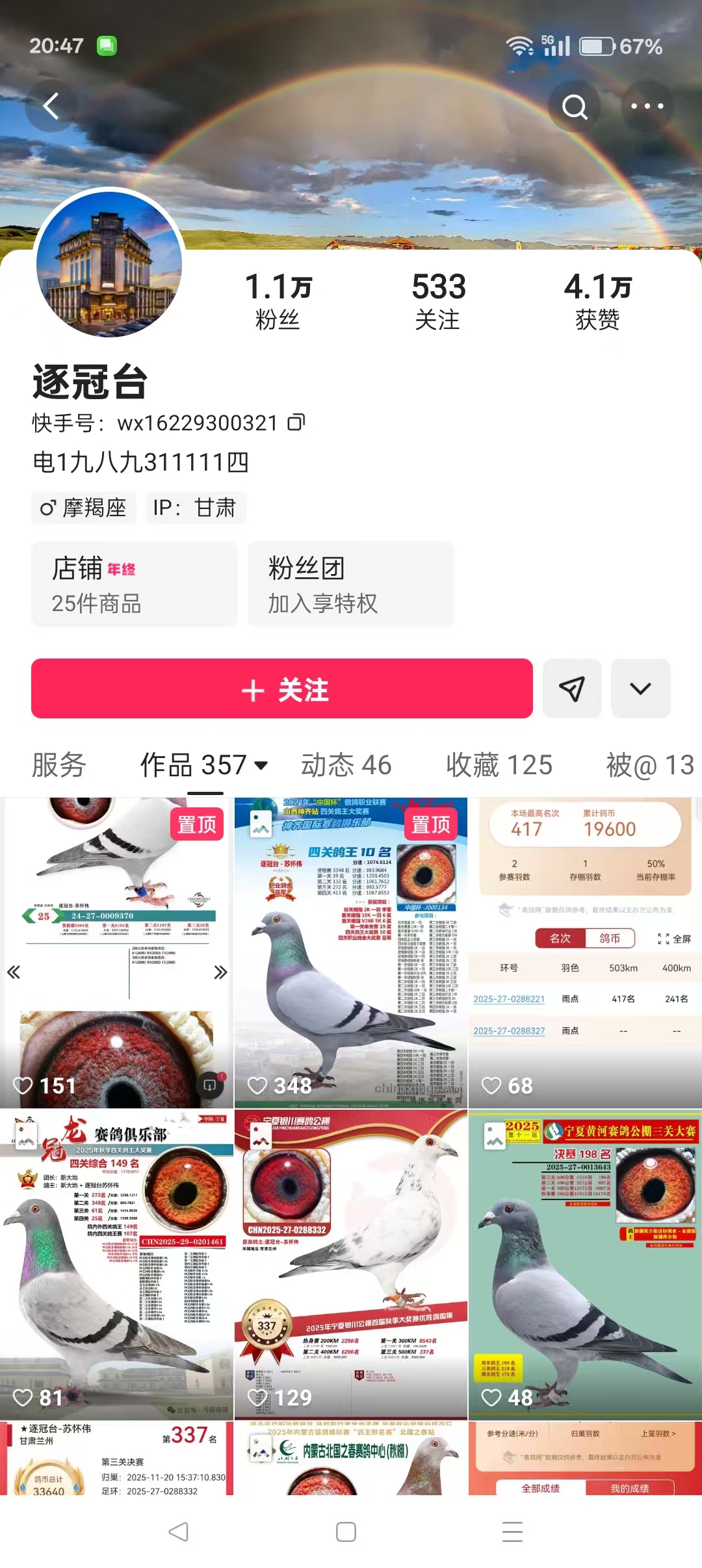Tap the system home button
The image size is (702, 1568).
346,1532
